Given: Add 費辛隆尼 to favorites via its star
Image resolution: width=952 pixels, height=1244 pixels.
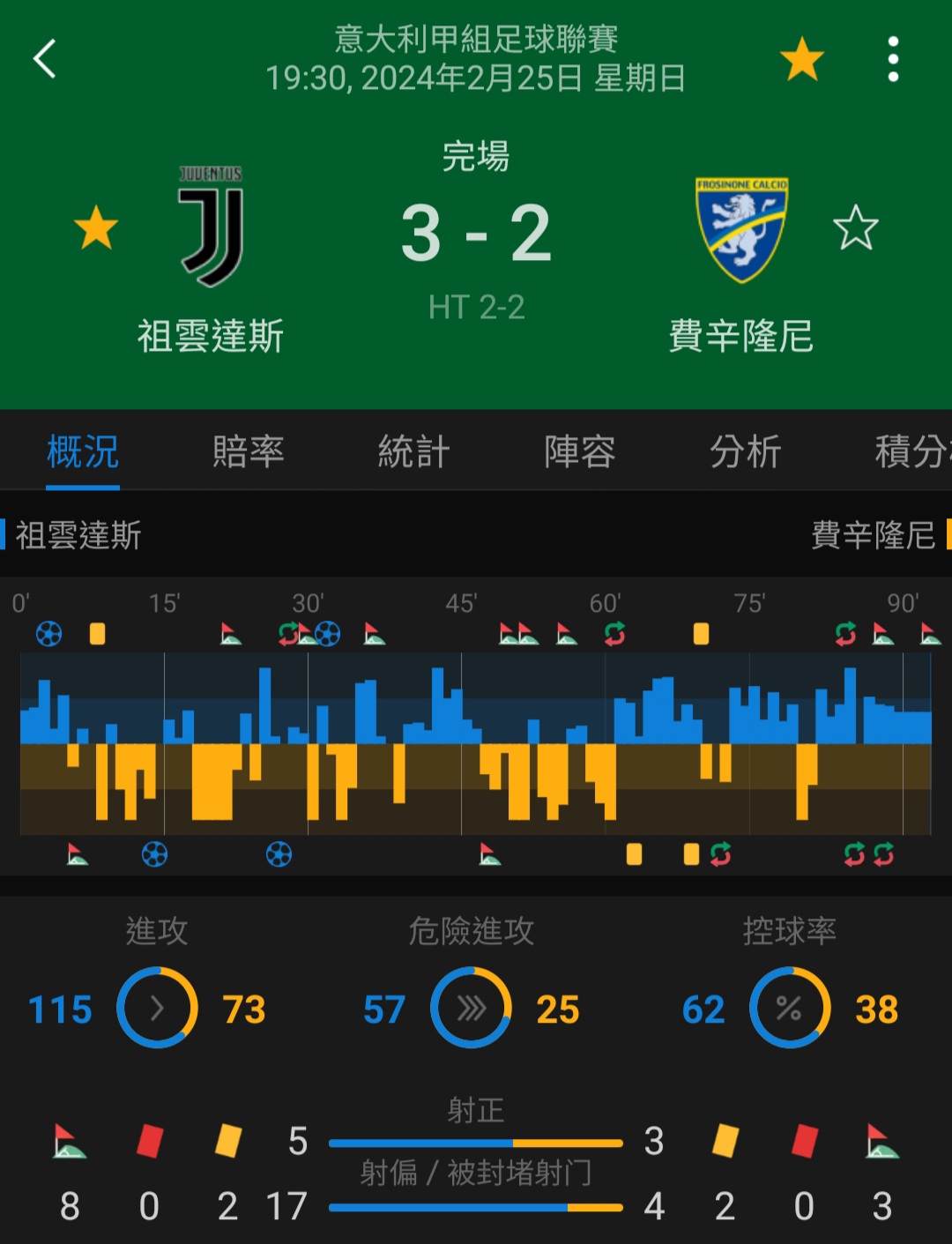Looking at the screenshot, I should coord(855,228).
